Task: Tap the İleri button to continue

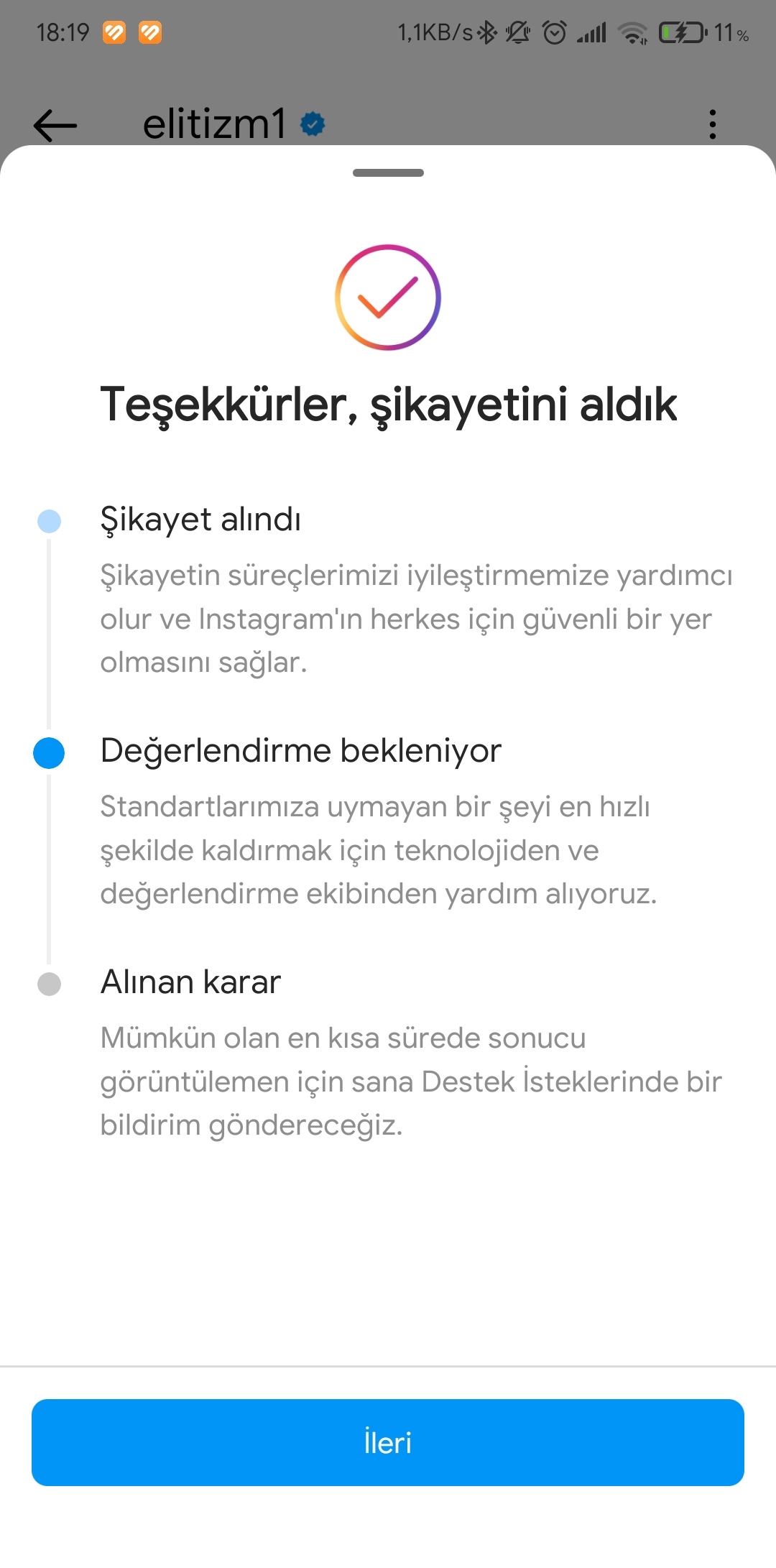Action: tap(388, 1442)
